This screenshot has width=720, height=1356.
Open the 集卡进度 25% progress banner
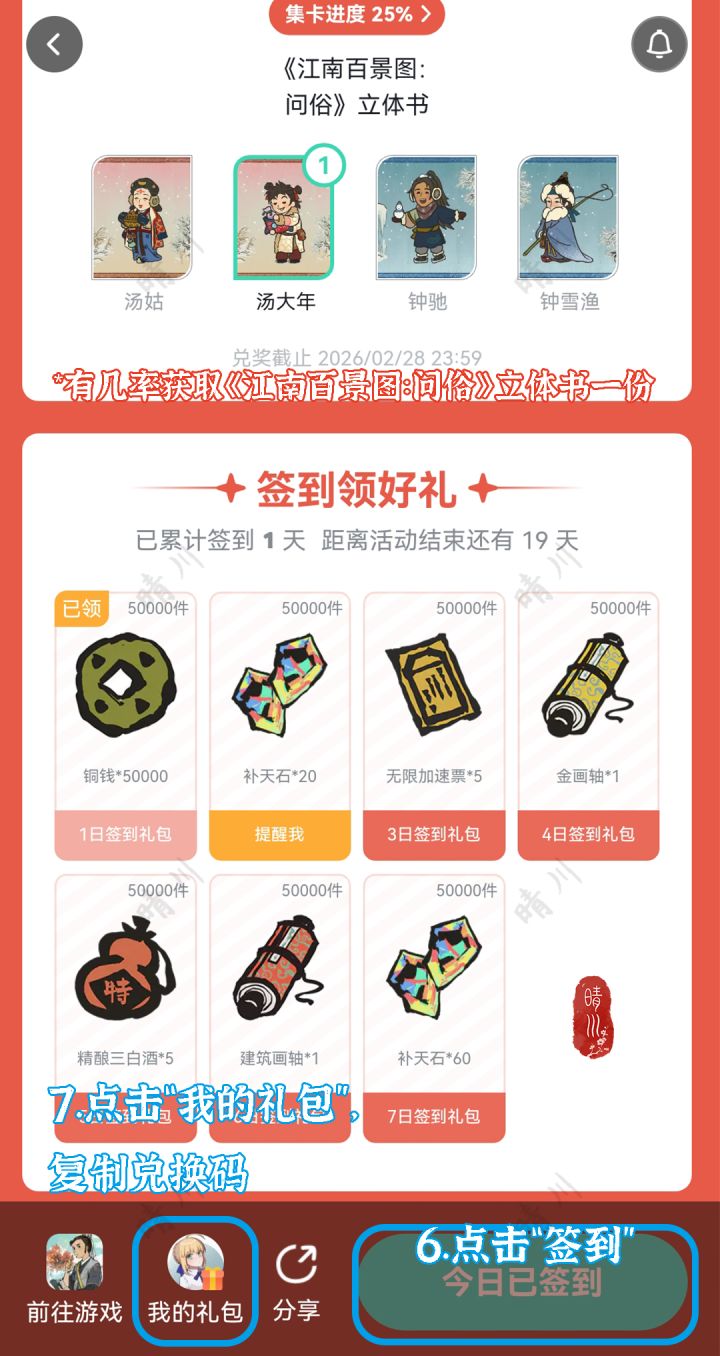(354, 16)
